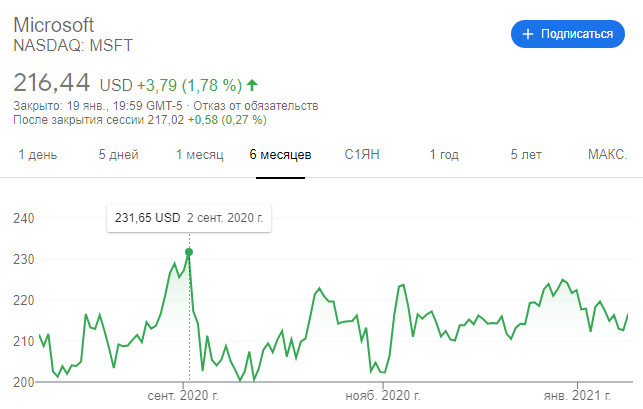Show the 1 месяц chart
The image size is (643, 409).
click(199, 155)
